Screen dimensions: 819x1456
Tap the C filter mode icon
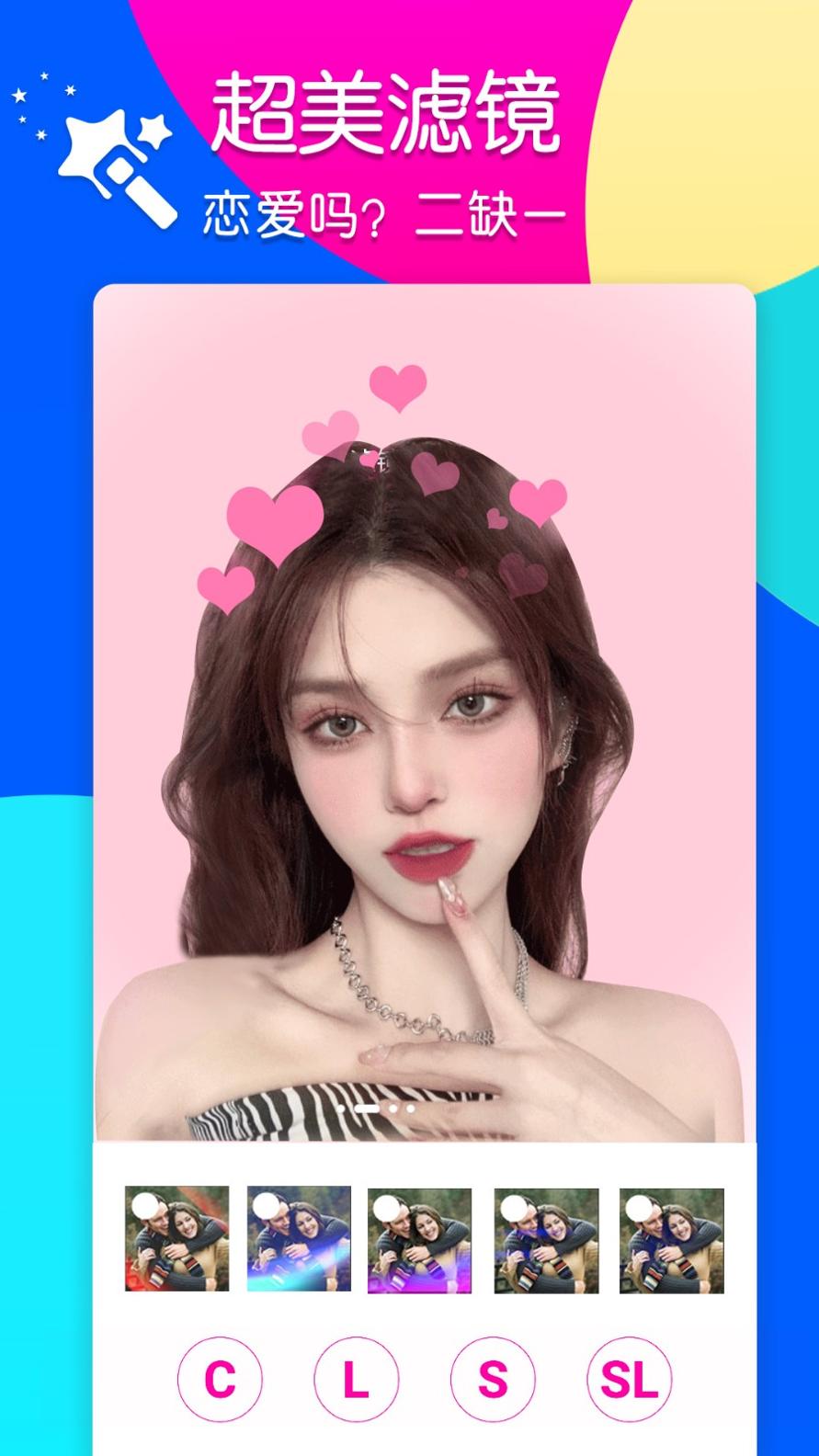(219, 1380)
